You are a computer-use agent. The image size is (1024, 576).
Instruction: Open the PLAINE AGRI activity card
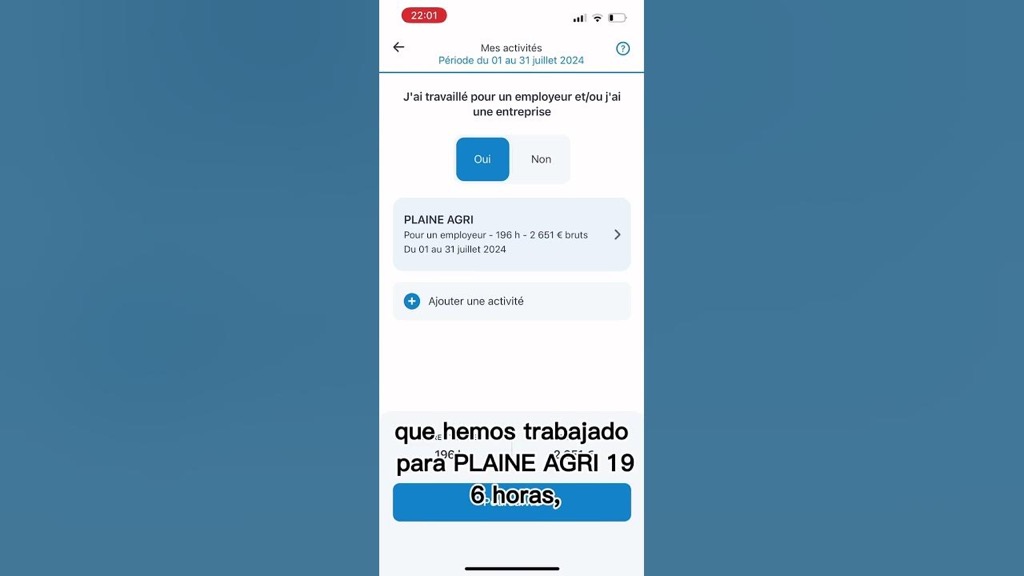click(x=511, y=234)
